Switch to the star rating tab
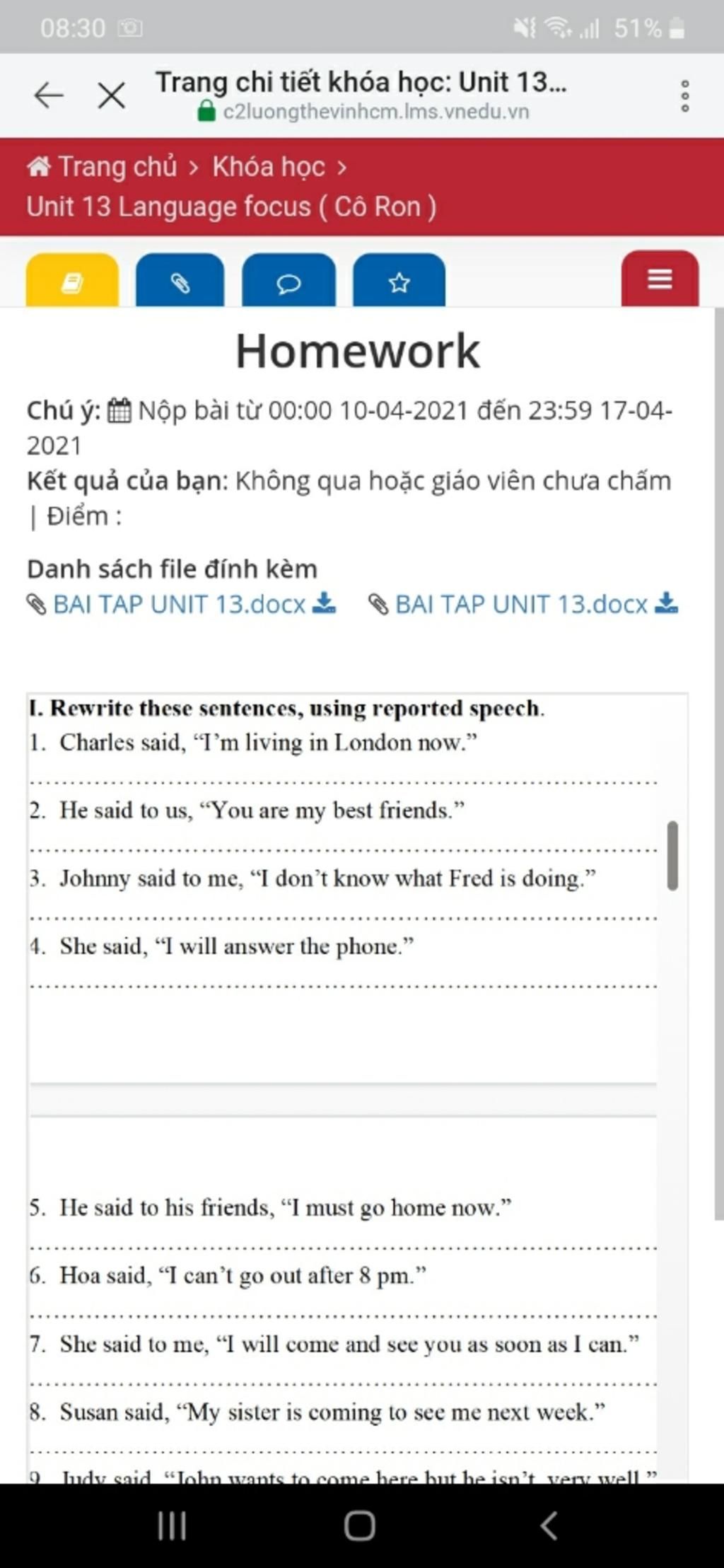 click(x=399, y=282)
